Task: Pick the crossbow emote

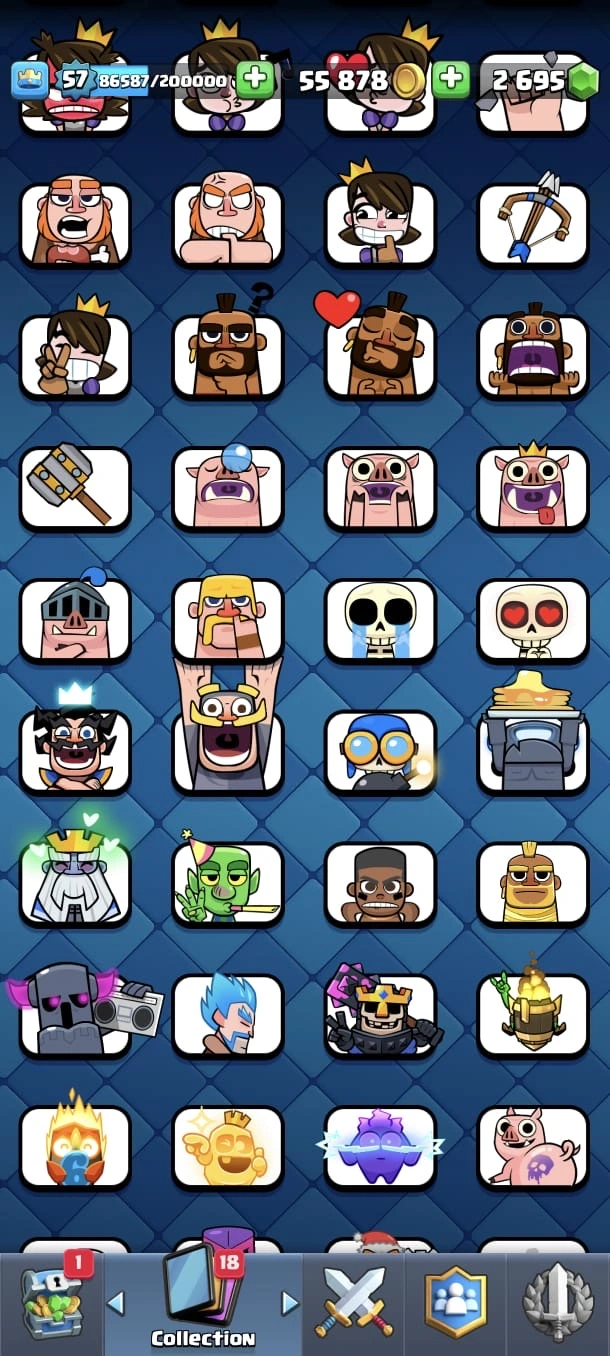Action: point(532,224)
